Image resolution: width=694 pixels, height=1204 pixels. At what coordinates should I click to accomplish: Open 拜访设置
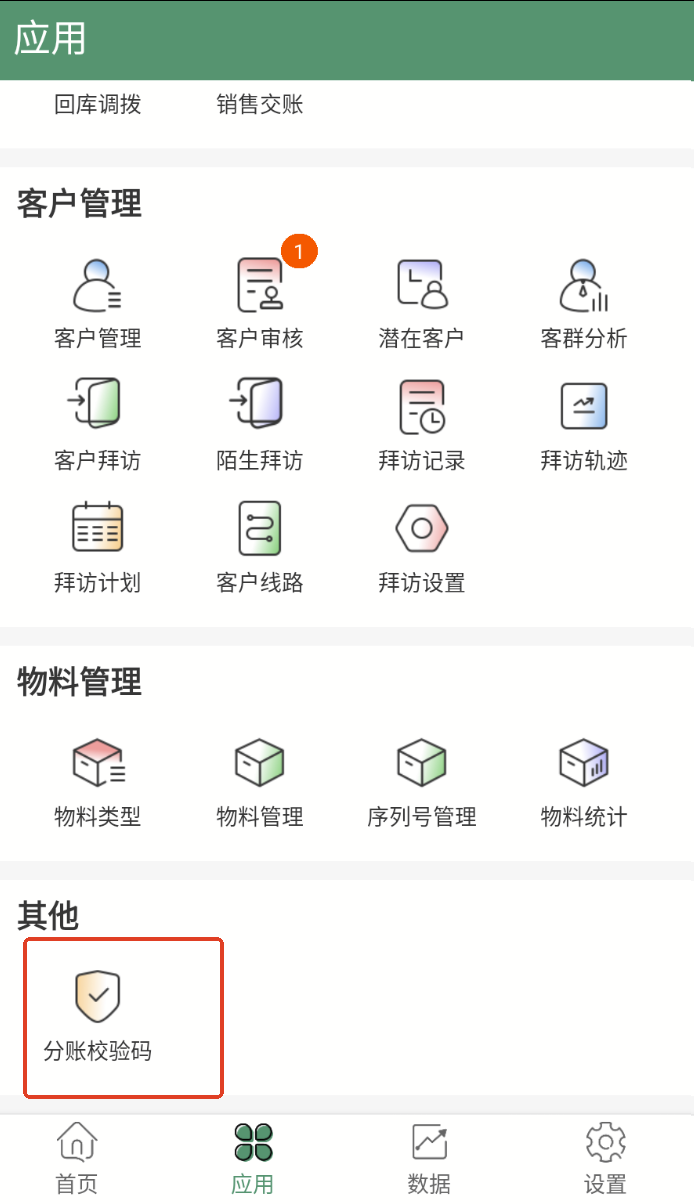[x=421, y=547]
